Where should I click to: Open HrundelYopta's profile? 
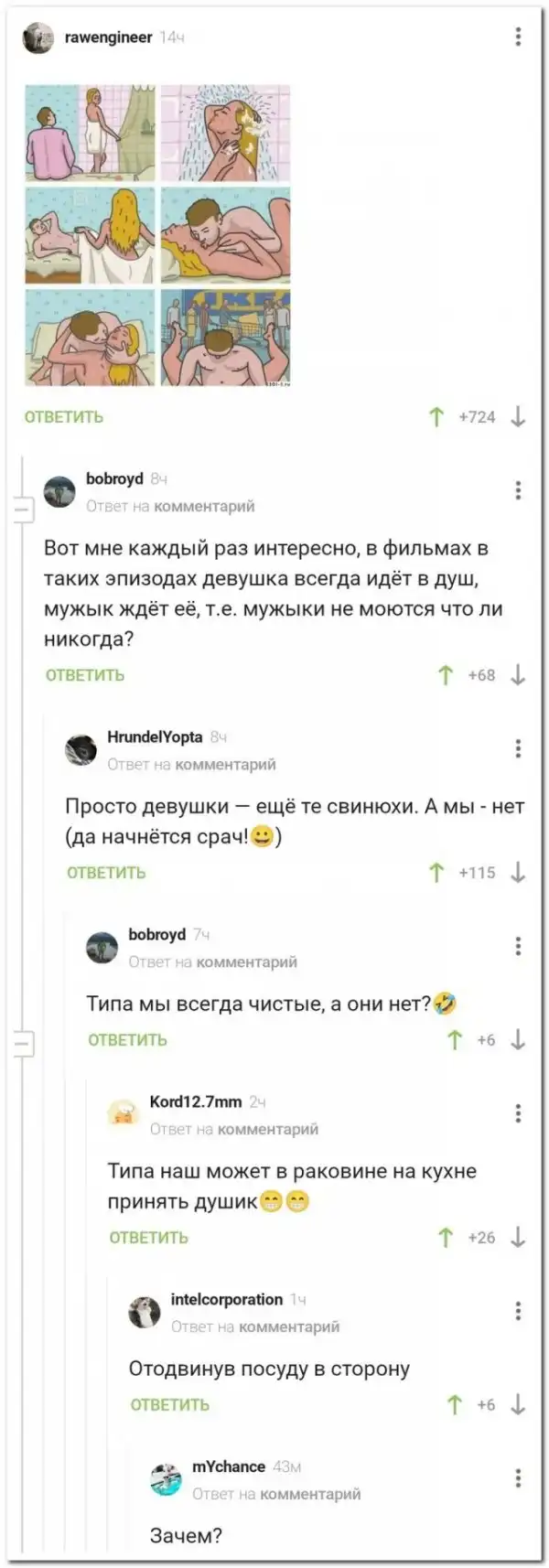[154, 736]
